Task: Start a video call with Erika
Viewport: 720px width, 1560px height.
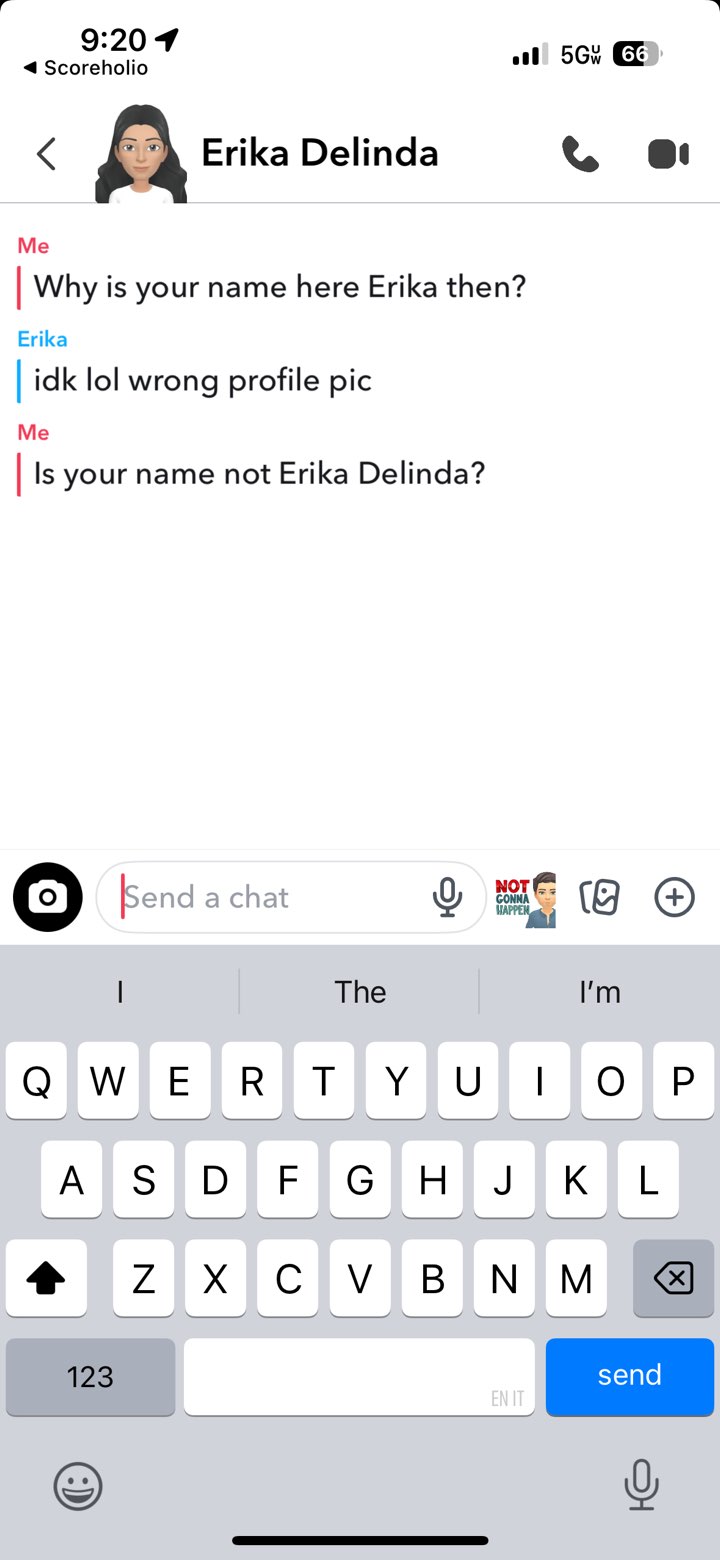Action: coord(668,154)
